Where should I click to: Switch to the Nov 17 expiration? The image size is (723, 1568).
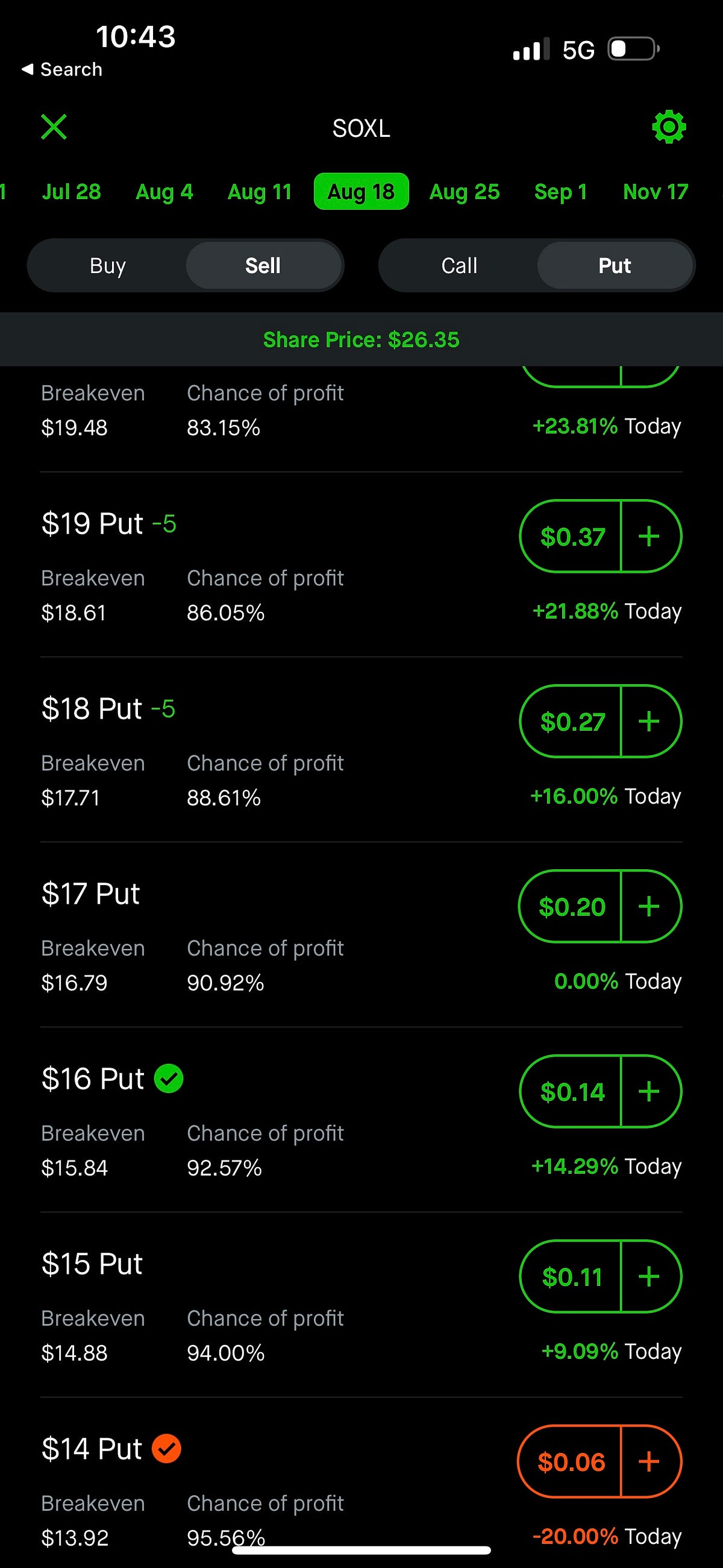654,191
